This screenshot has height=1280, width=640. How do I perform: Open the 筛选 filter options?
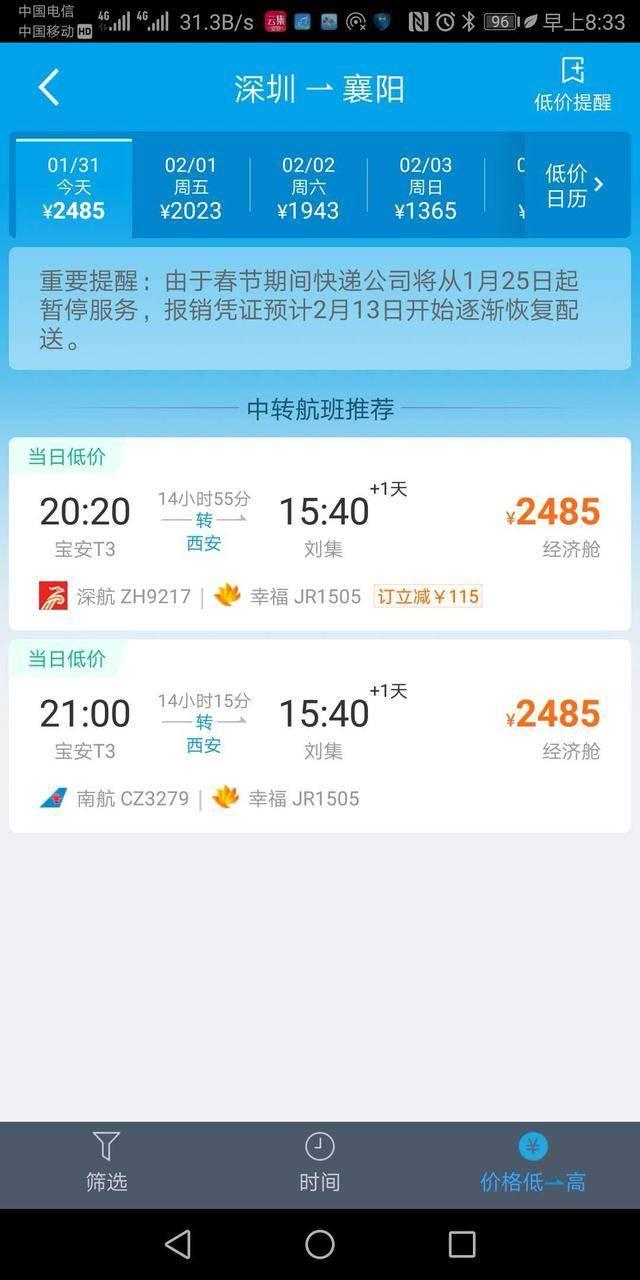pos(107,1163)
